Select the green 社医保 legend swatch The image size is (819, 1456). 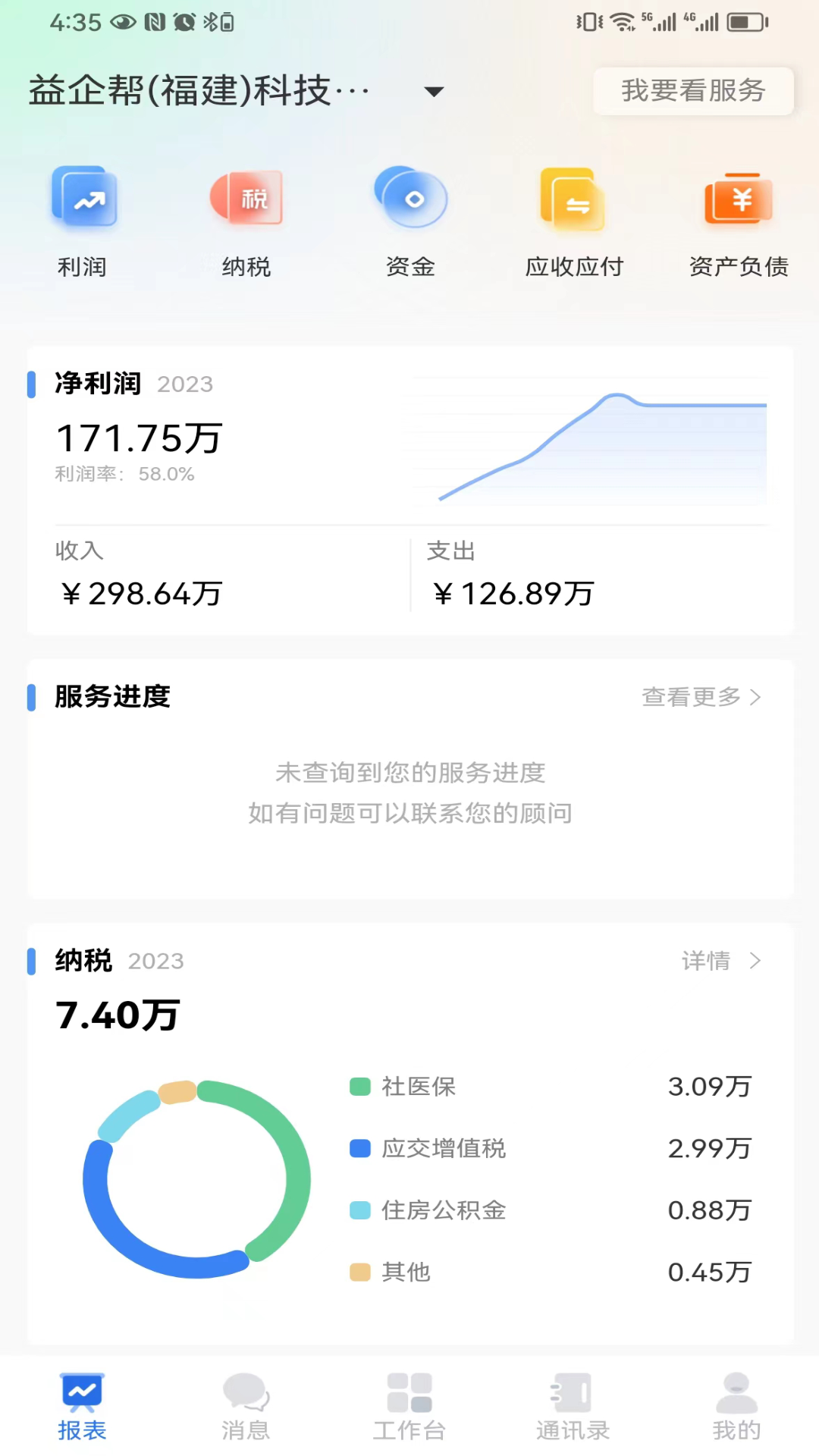357,1087
